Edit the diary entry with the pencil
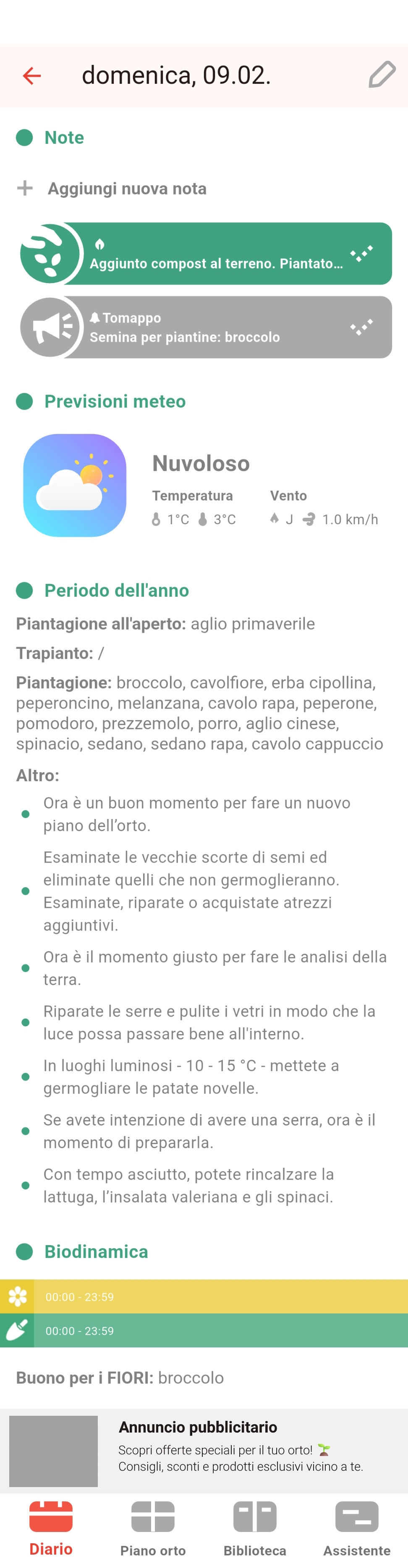The image size is (408, 1568). click(x=382, y=75)
